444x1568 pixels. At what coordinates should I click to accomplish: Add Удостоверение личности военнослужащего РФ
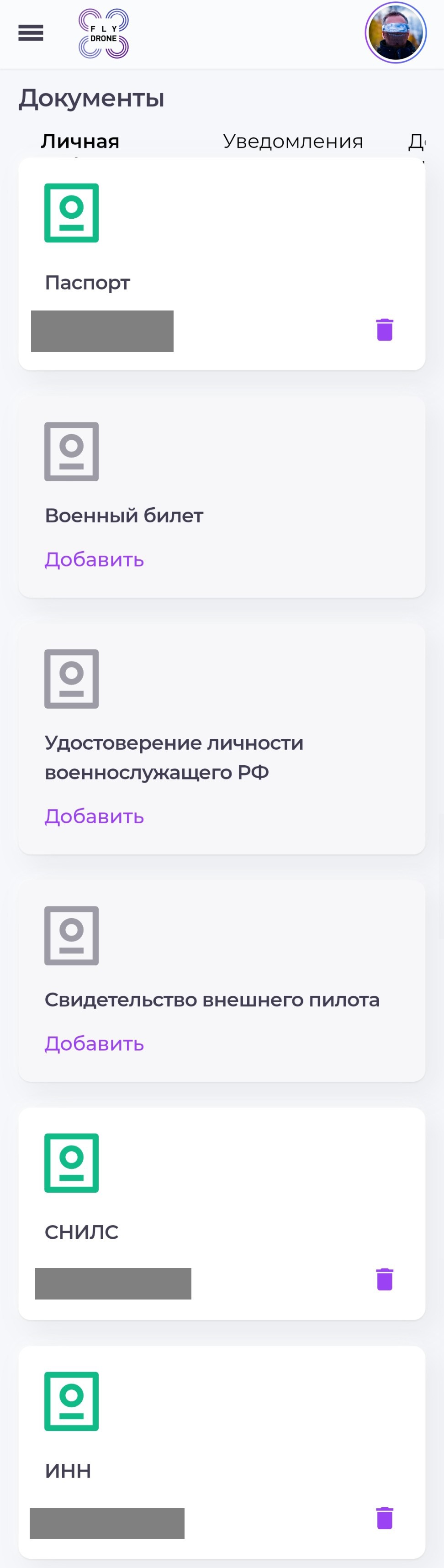[95, 816]
